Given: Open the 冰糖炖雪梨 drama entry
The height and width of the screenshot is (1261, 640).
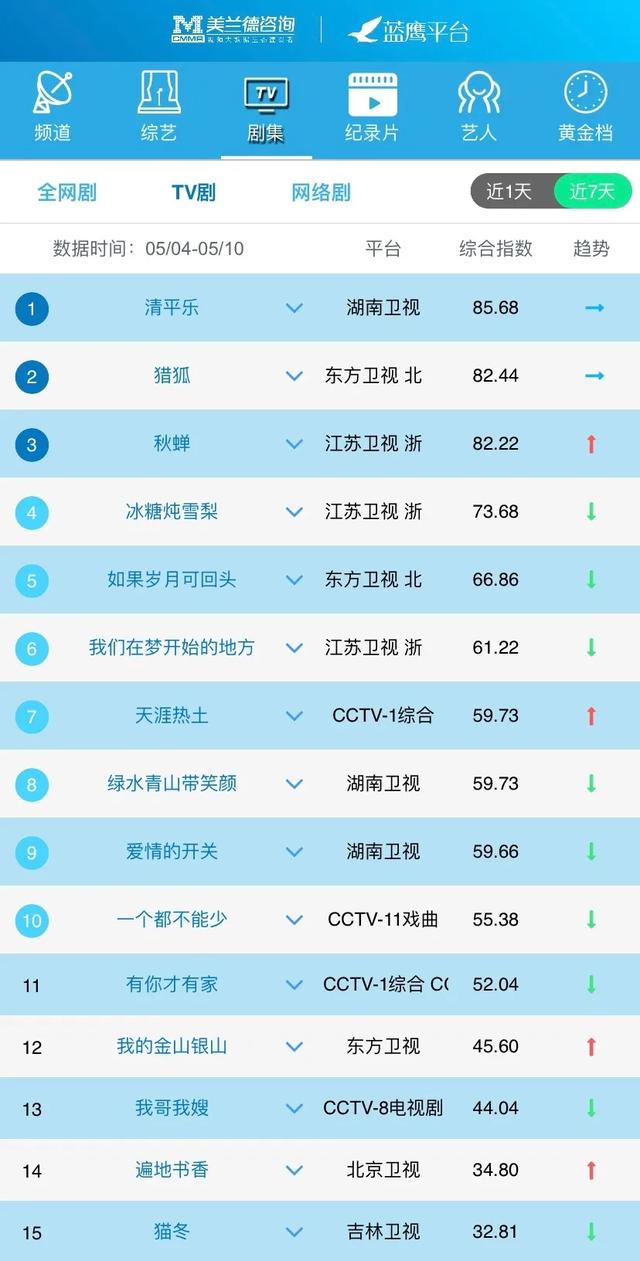Looking at the screenshot, I should tap(172, 512).
